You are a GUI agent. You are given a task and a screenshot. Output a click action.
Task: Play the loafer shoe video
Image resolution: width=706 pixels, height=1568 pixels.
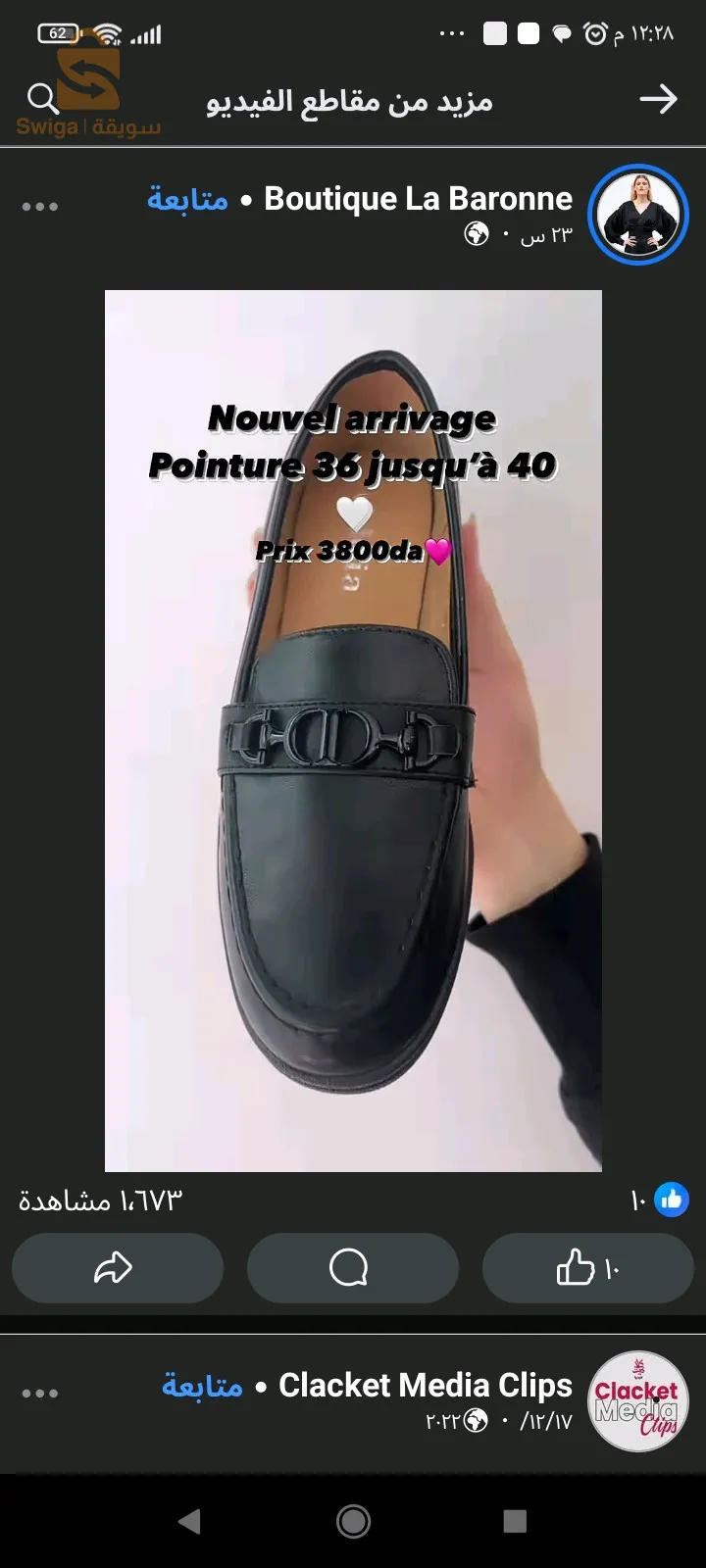353,730
